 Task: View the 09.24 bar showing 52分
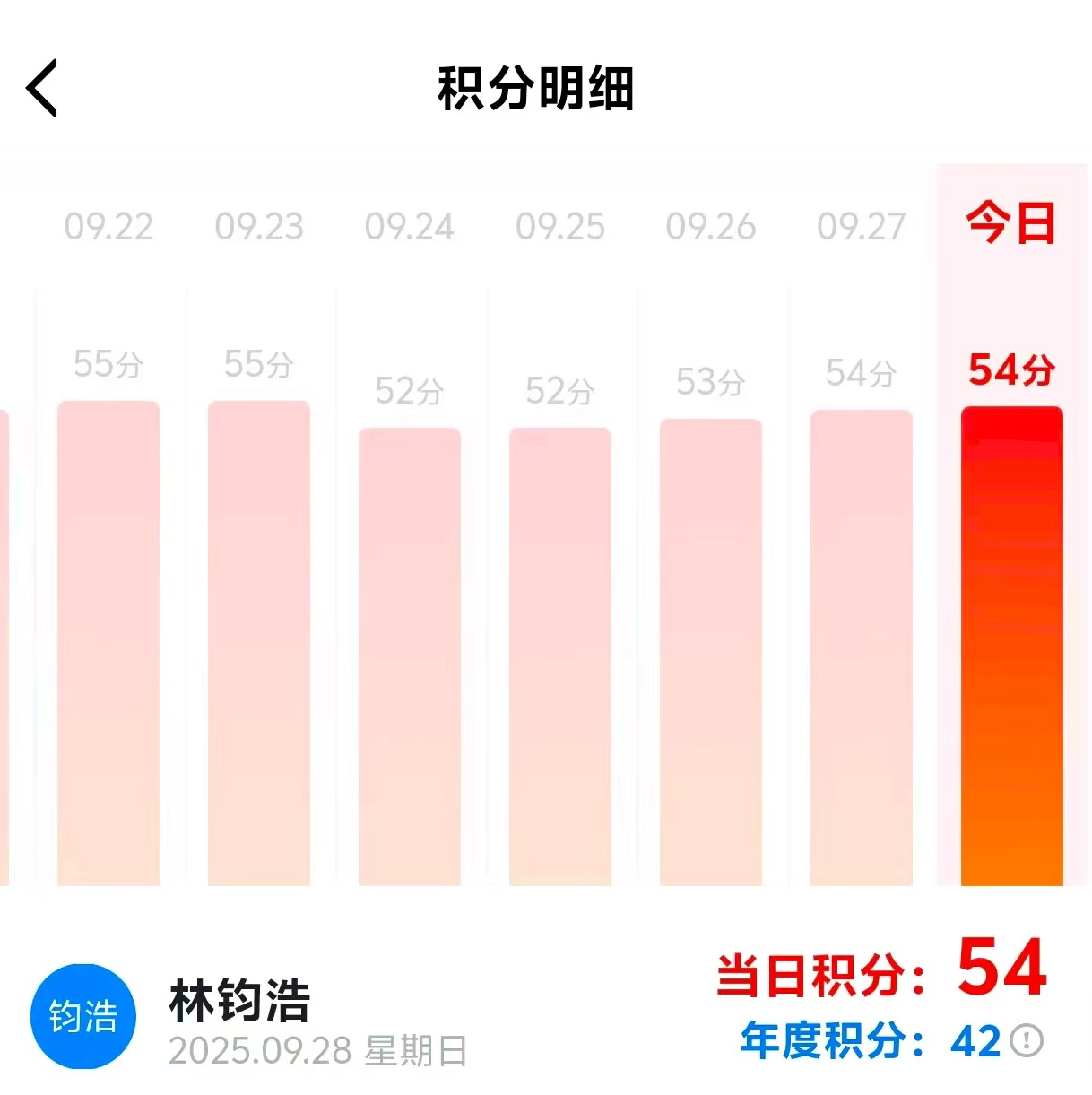pos(410,656)
